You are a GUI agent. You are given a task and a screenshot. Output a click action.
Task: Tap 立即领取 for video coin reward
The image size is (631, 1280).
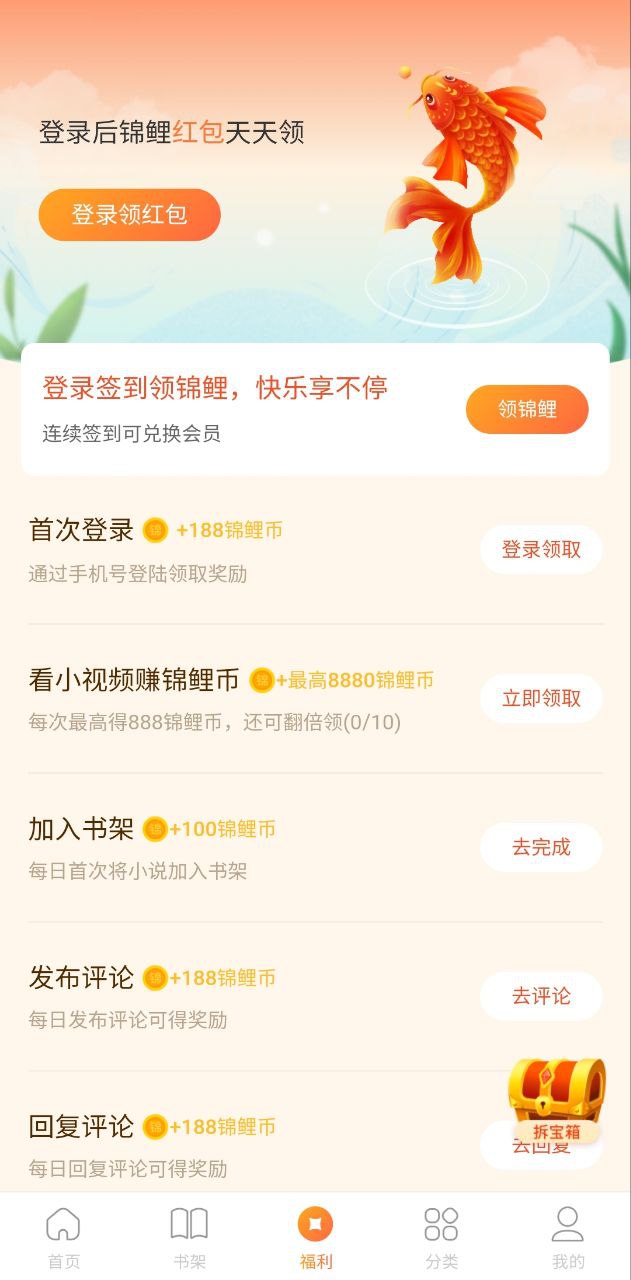click(x=541, y=699)
